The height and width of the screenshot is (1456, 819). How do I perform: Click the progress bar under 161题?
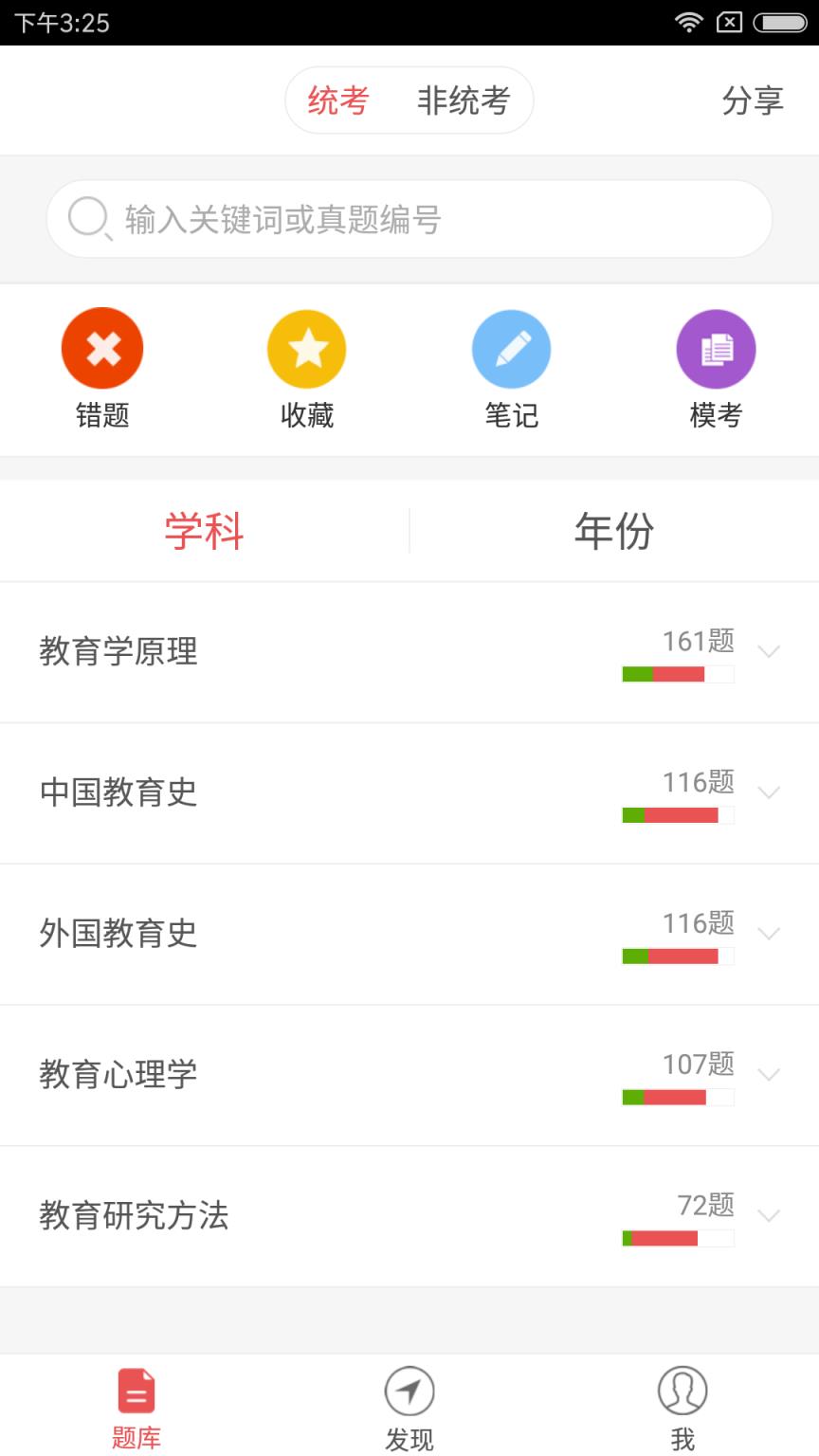676,674
